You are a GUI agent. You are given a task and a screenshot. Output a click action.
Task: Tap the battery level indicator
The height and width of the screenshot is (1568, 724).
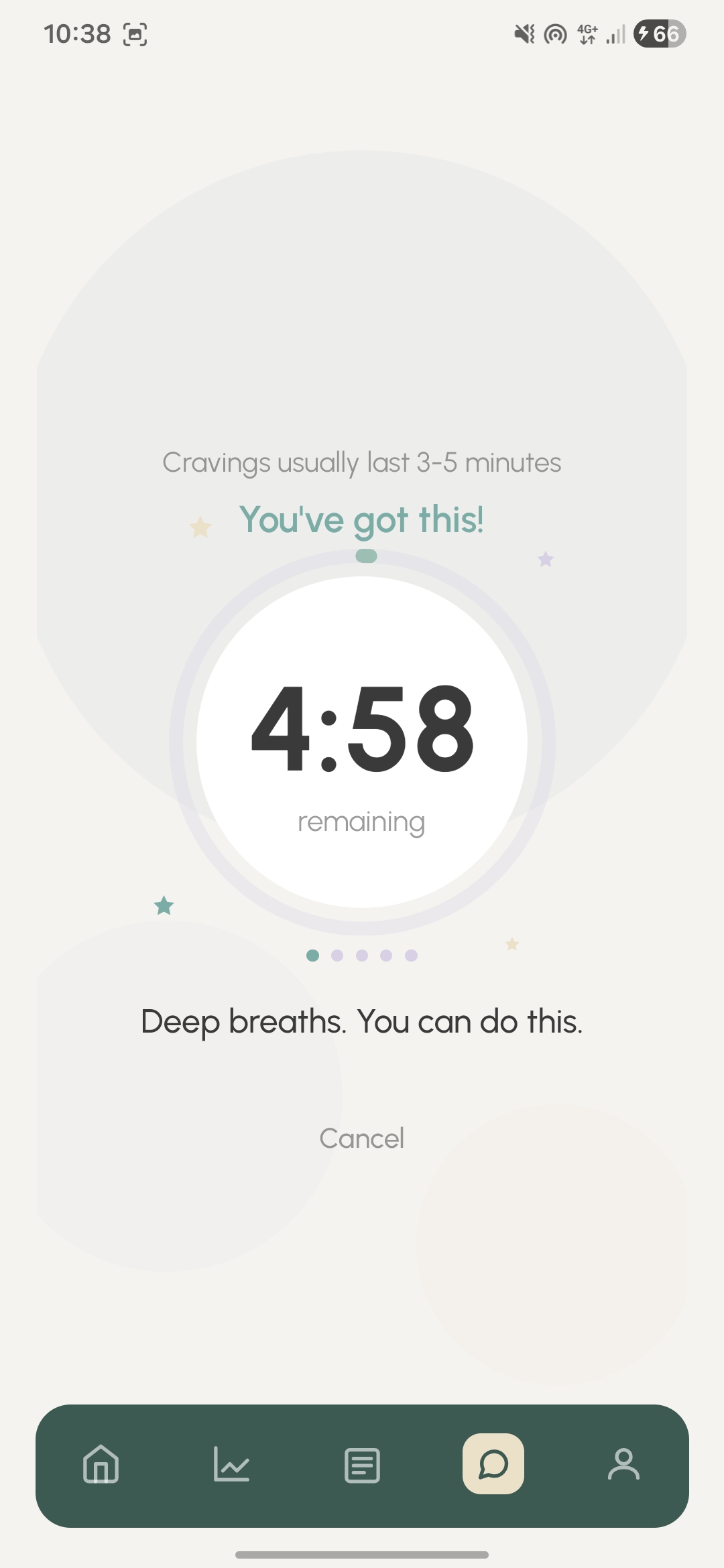coord(659,34)
